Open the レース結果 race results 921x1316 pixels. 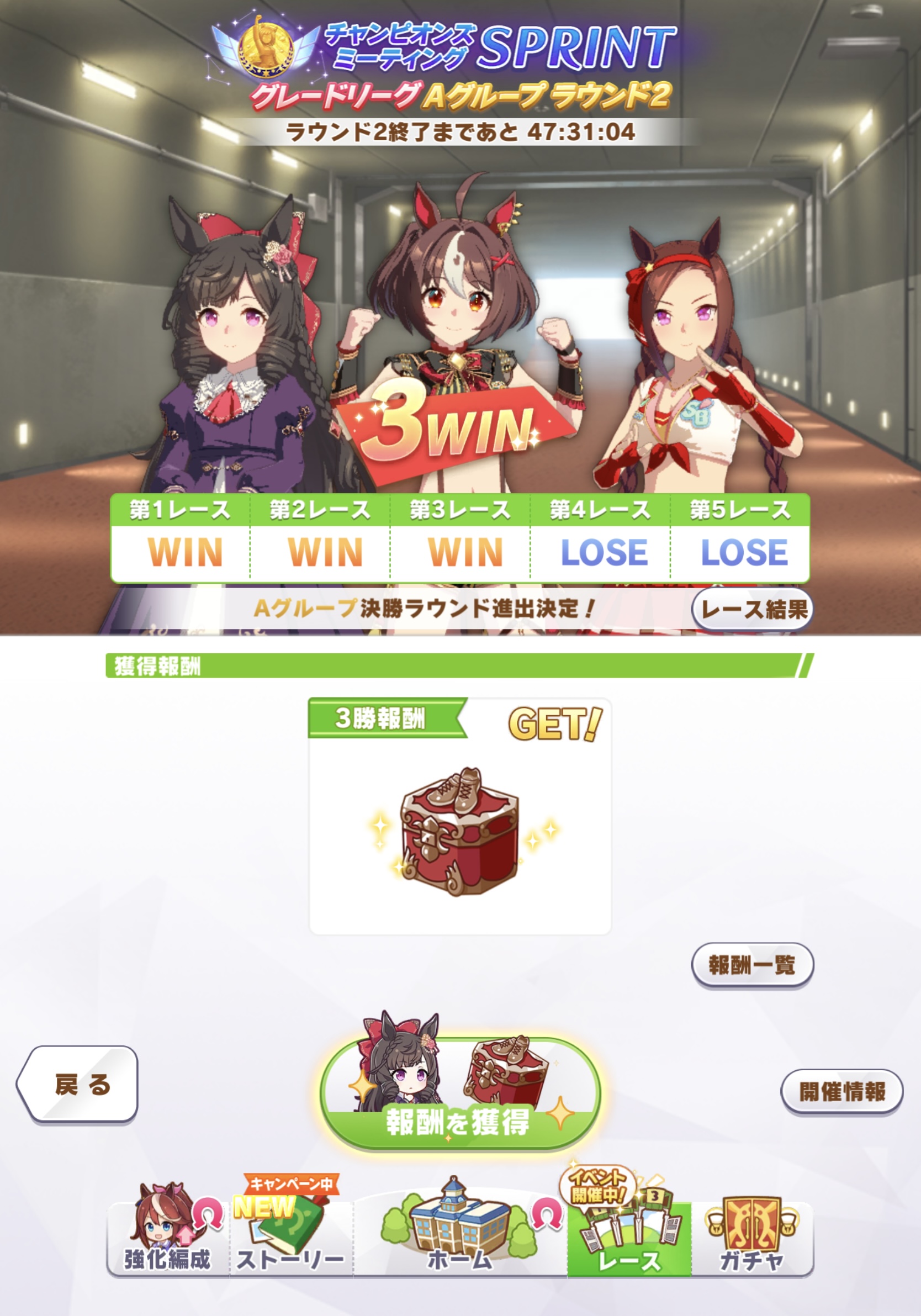(753, 609)
